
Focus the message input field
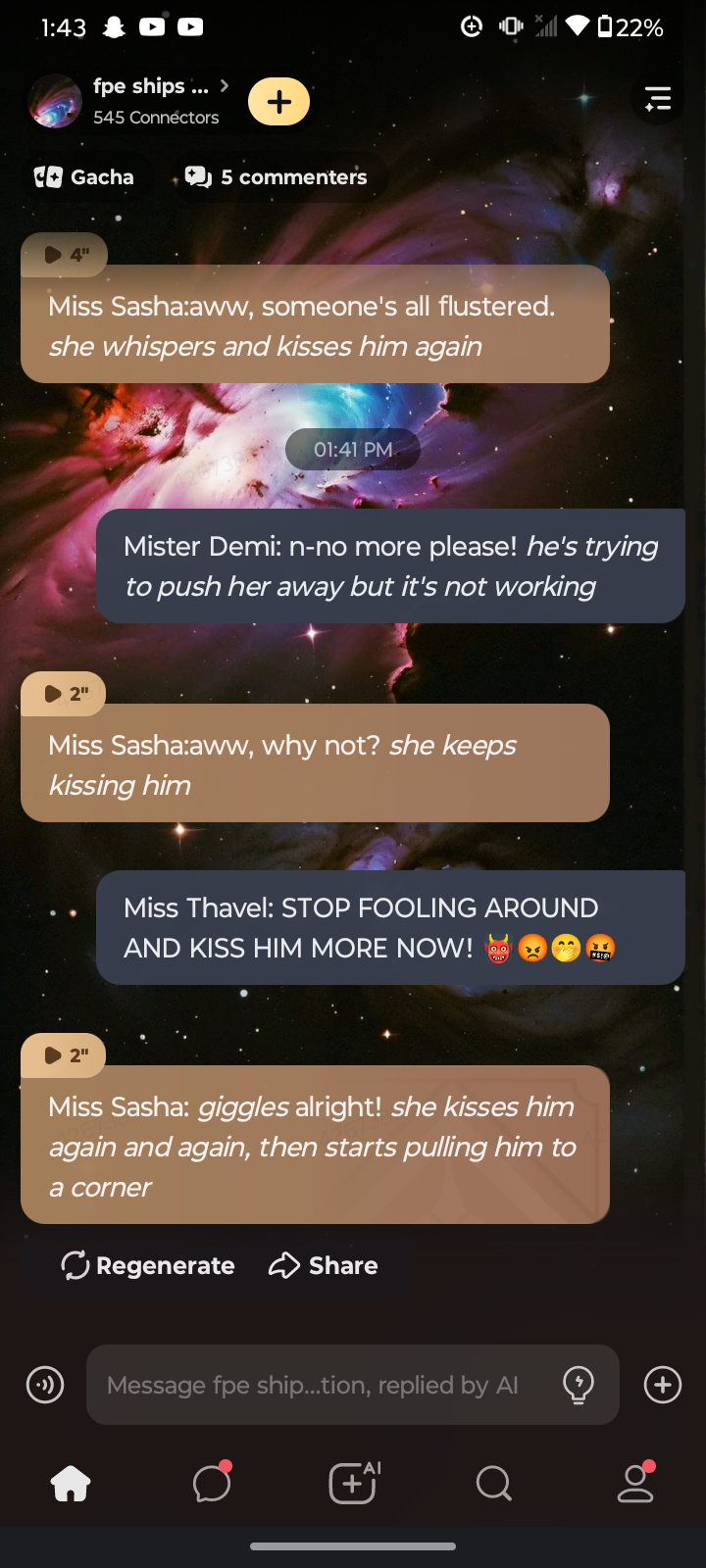click(314, 1385)
